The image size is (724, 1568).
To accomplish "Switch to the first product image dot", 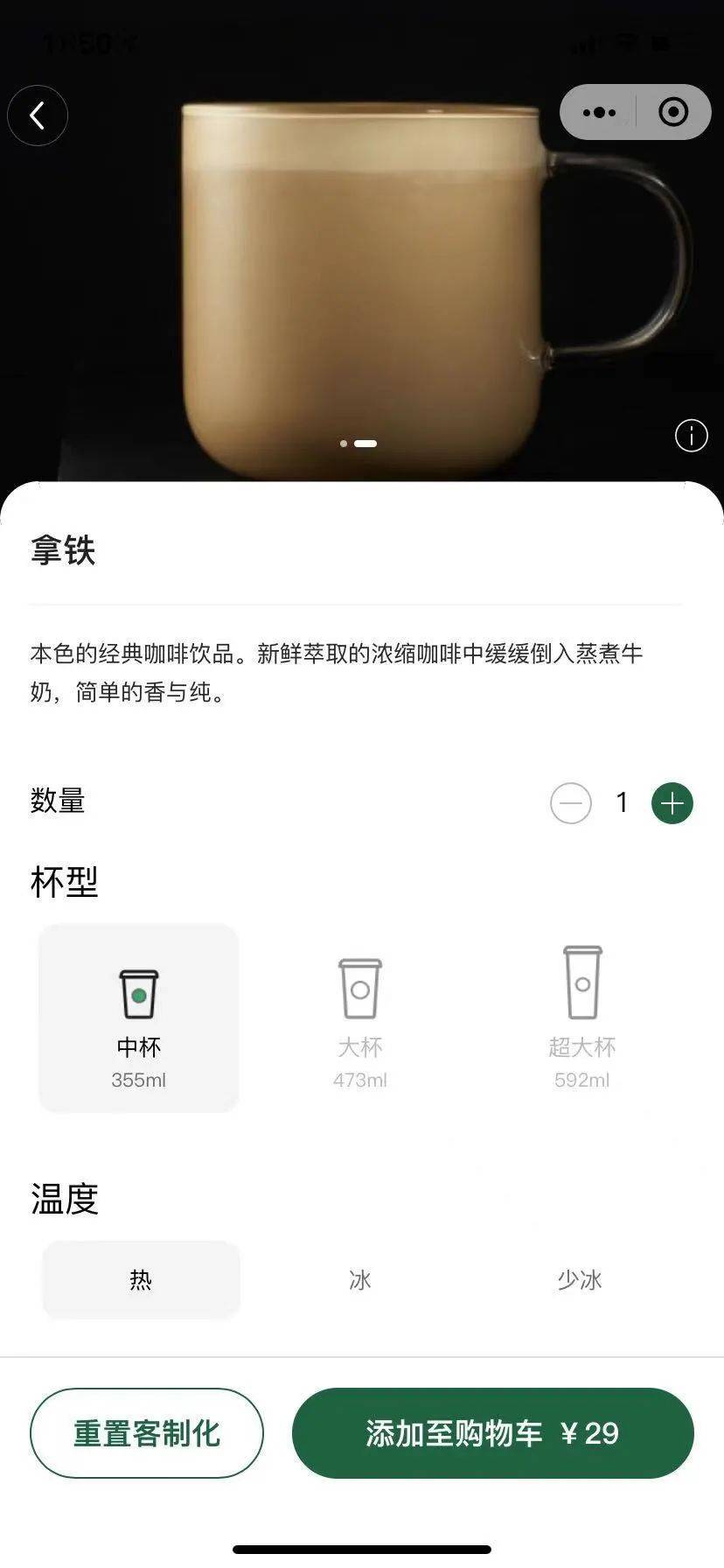I will (343, 444).
